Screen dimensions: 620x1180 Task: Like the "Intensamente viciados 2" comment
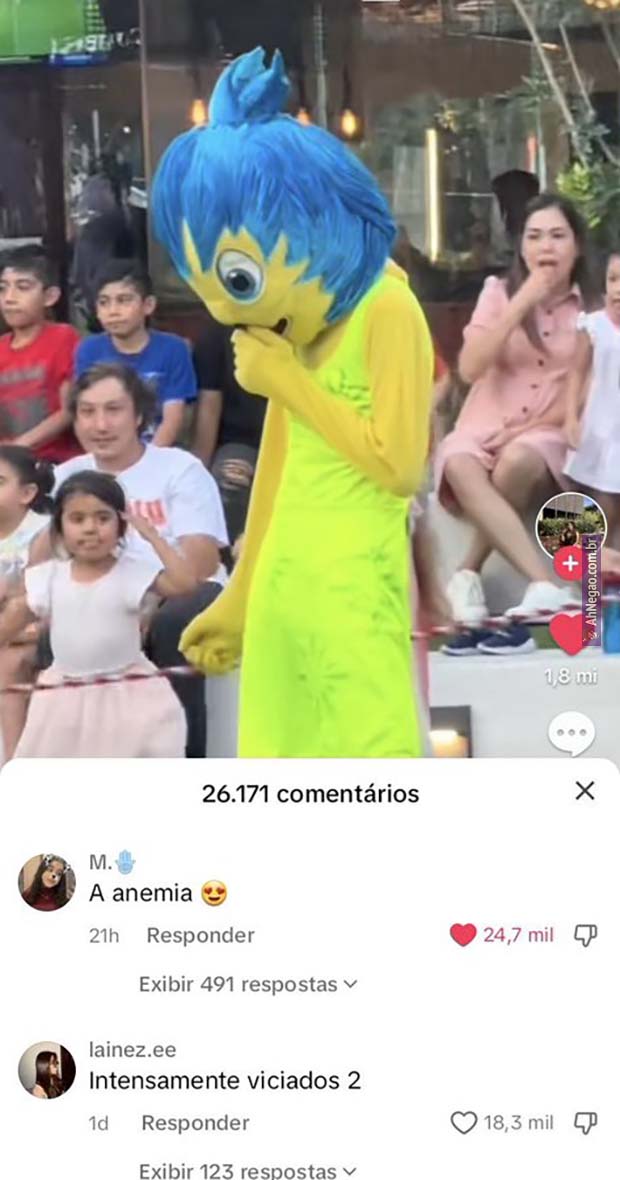point(463,1123)
